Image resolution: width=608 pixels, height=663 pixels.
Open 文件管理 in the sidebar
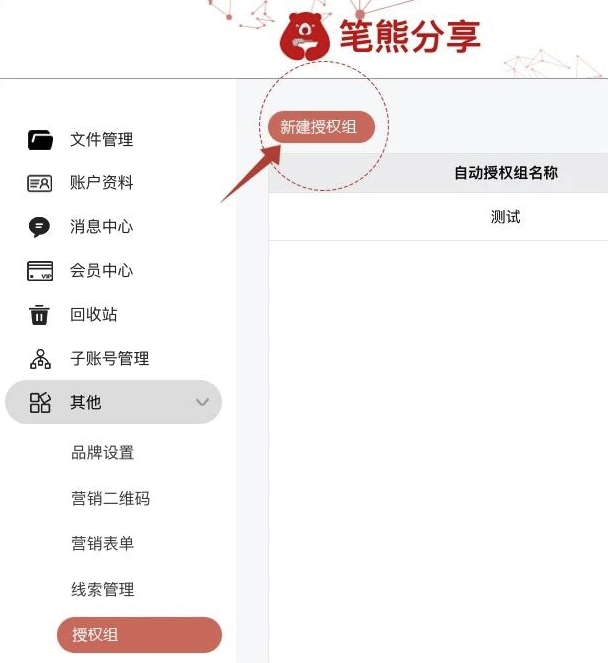tap(100, 140)
